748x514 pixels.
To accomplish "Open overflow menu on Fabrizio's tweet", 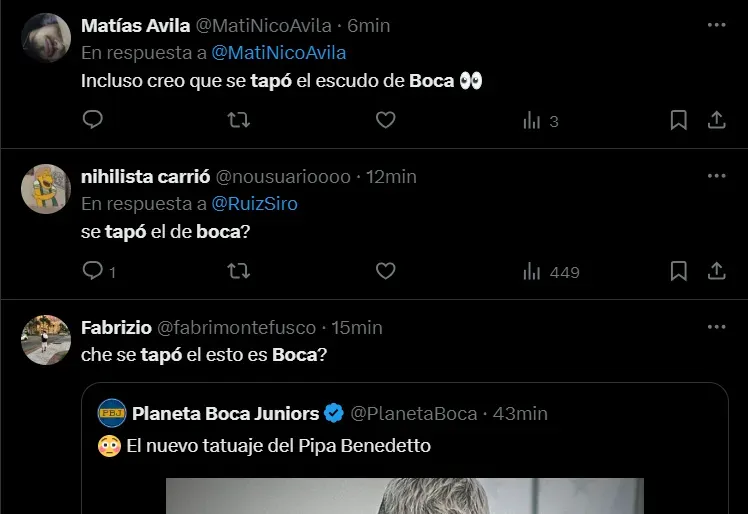I will (716, 327).
